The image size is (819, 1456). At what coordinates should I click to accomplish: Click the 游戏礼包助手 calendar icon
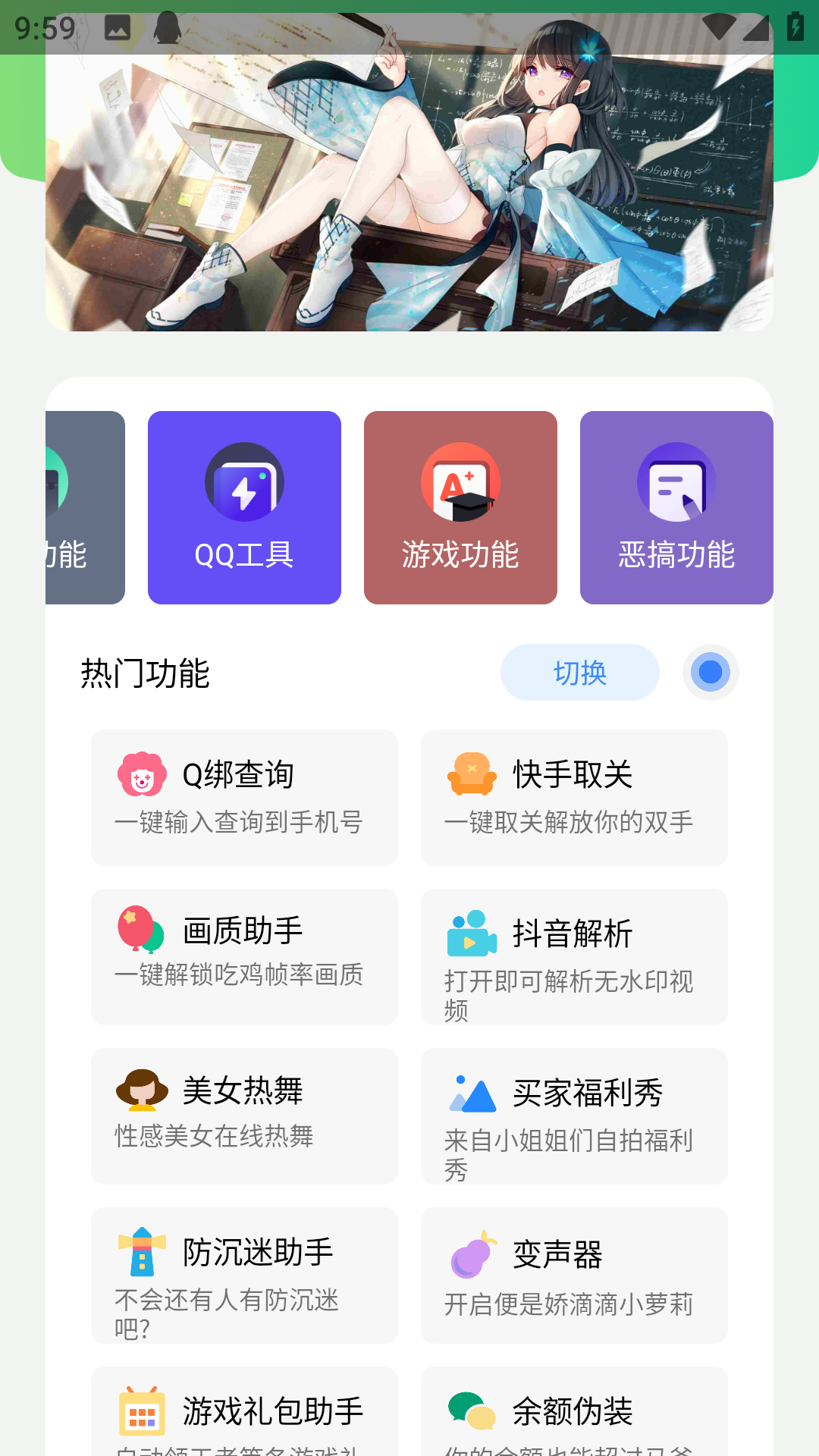[143, 1412]
